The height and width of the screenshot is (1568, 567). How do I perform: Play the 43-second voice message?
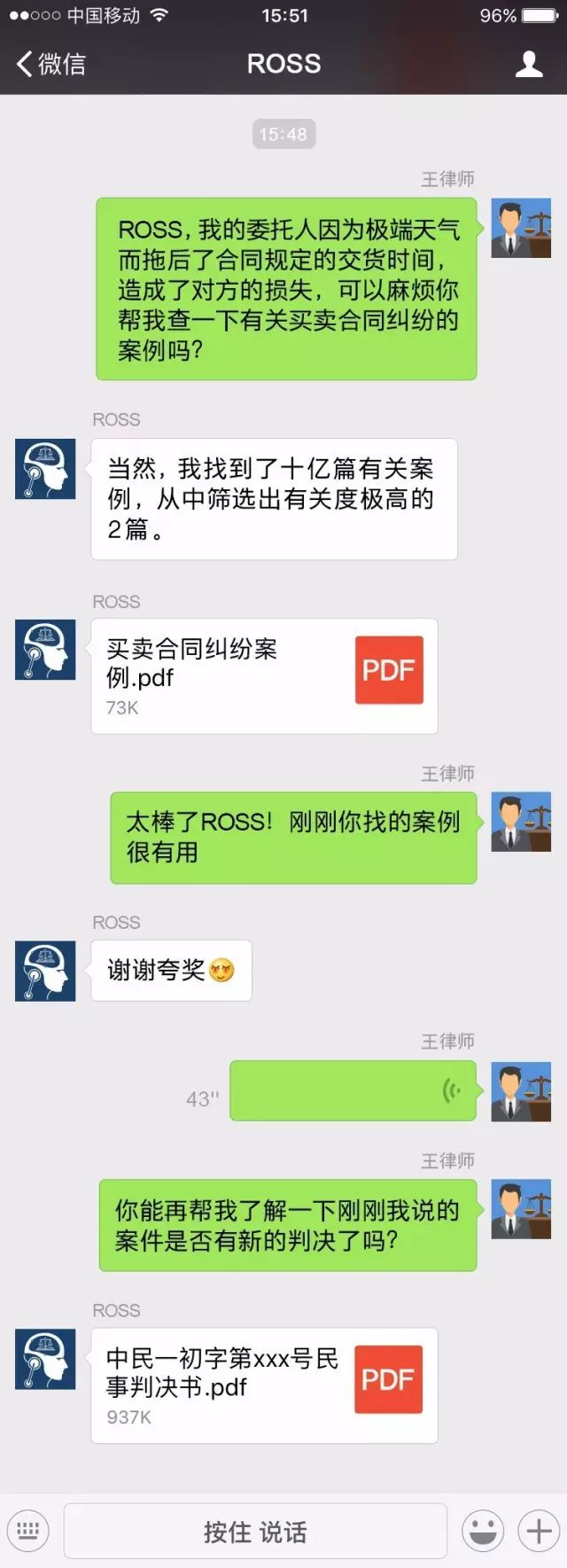coord(353,1090)
